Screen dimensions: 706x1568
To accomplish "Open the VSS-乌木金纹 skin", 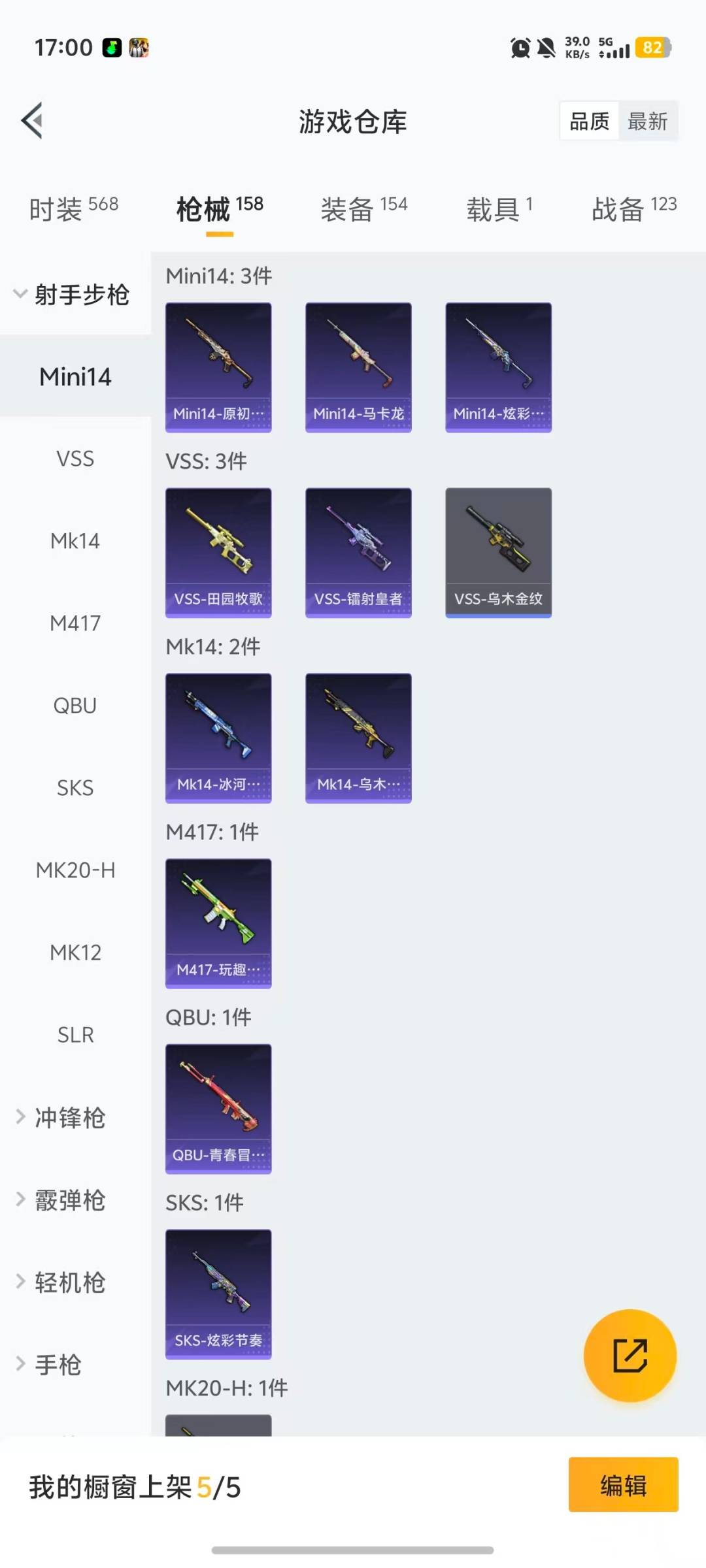I will click(498, 552).
